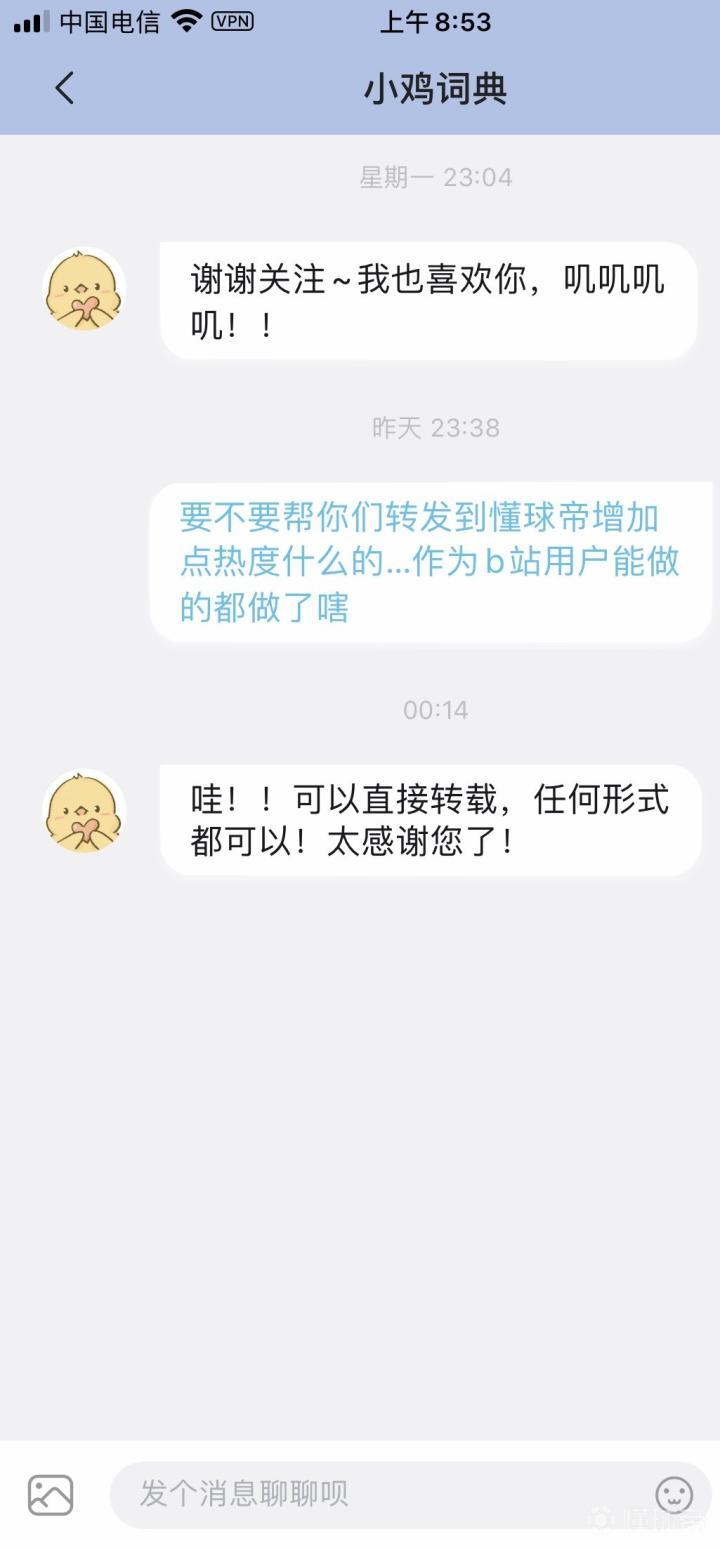720x1550 pixels.
Task: Go back from the 小鸡词典 chat
Action: click(65, 89)
